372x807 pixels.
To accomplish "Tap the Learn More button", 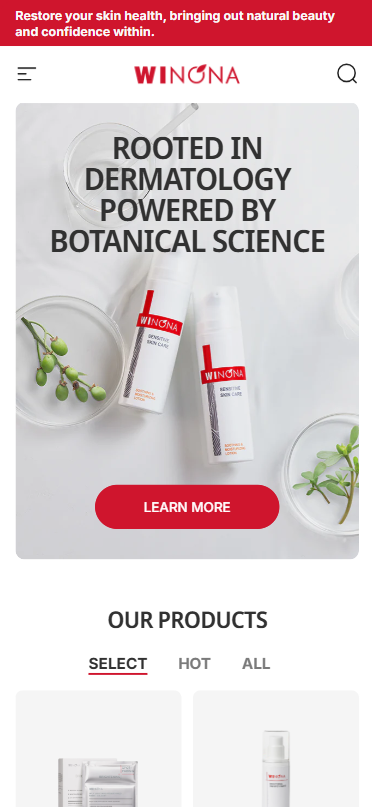I will click(187, 507).
